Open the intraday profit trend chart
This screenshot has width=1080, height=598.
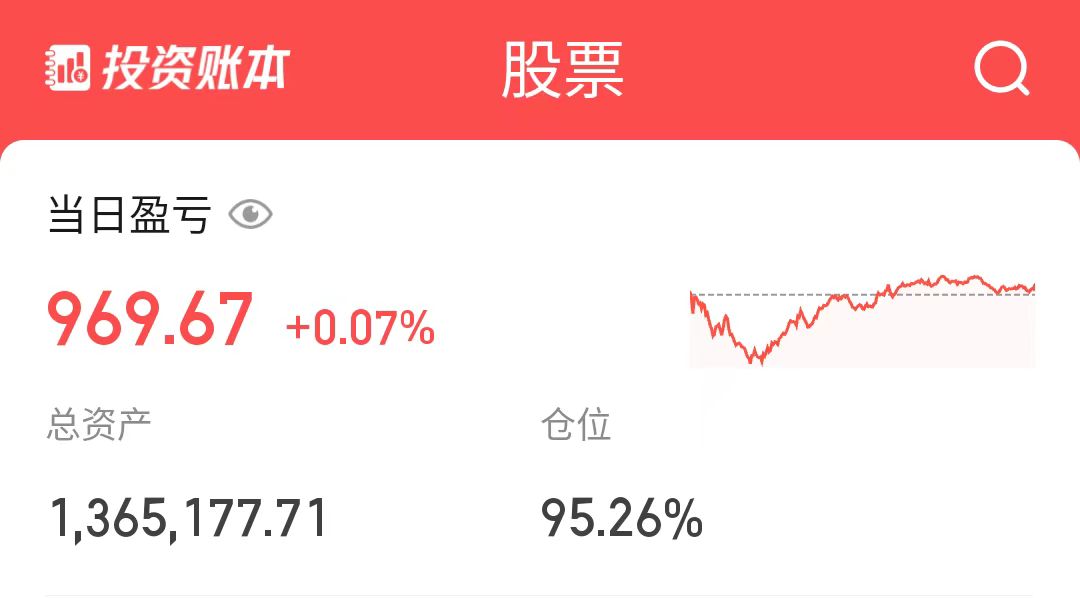862,320
